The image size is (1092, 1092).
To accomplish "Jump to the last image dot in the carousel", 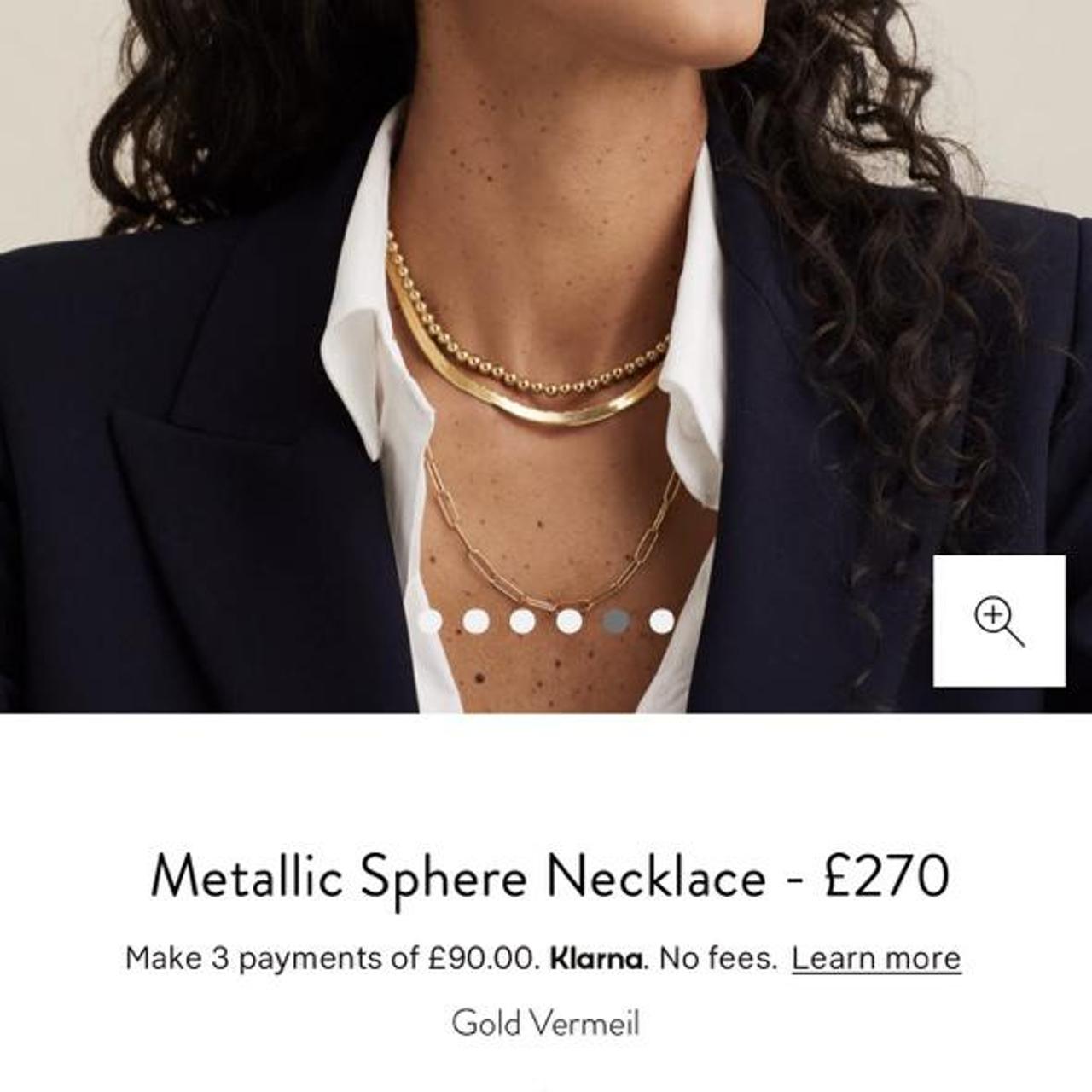I will (661, 621).
